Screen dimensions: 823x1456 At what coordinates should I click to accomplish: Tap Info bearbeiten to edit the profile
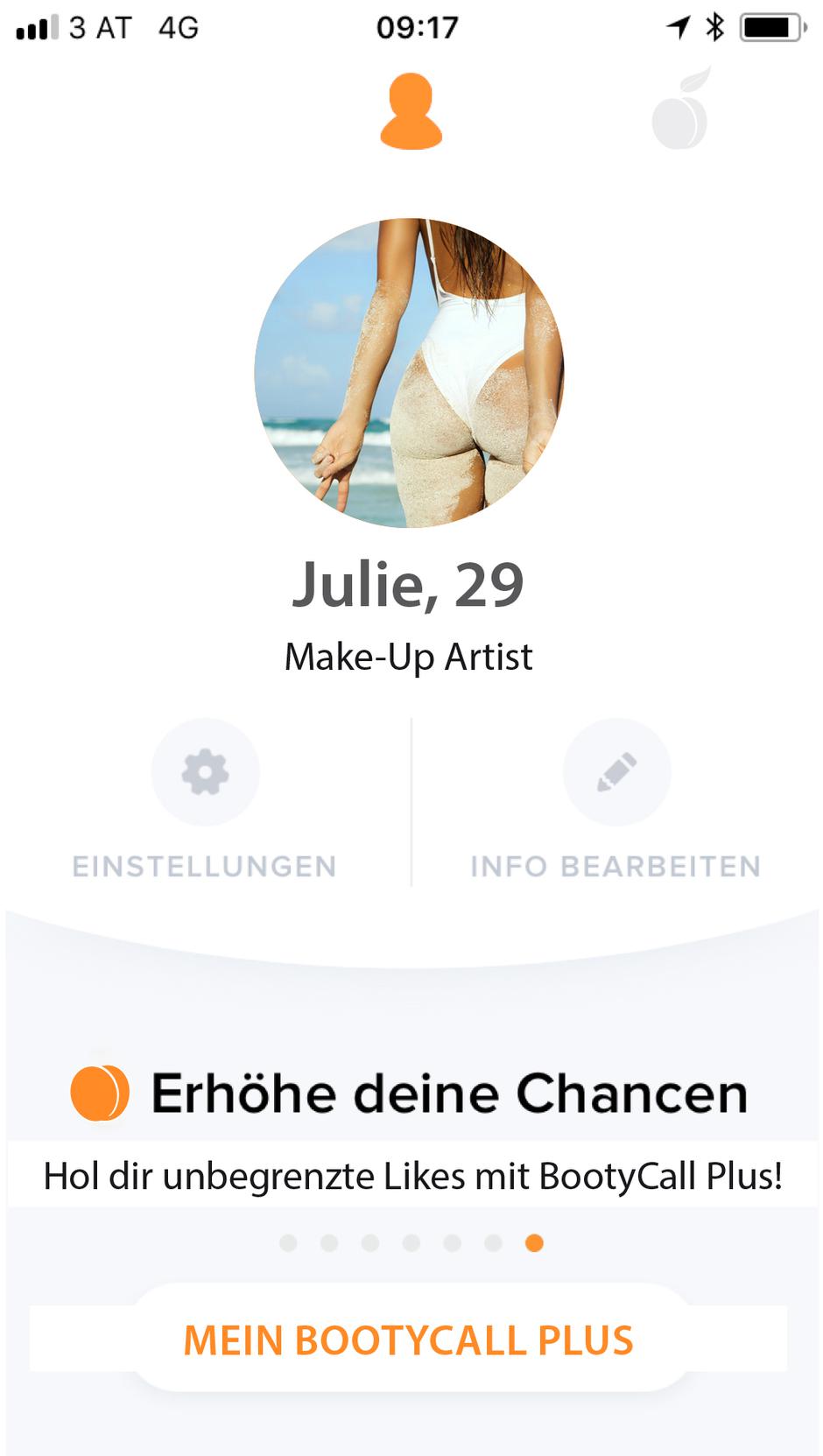click(x=616, y=772)
